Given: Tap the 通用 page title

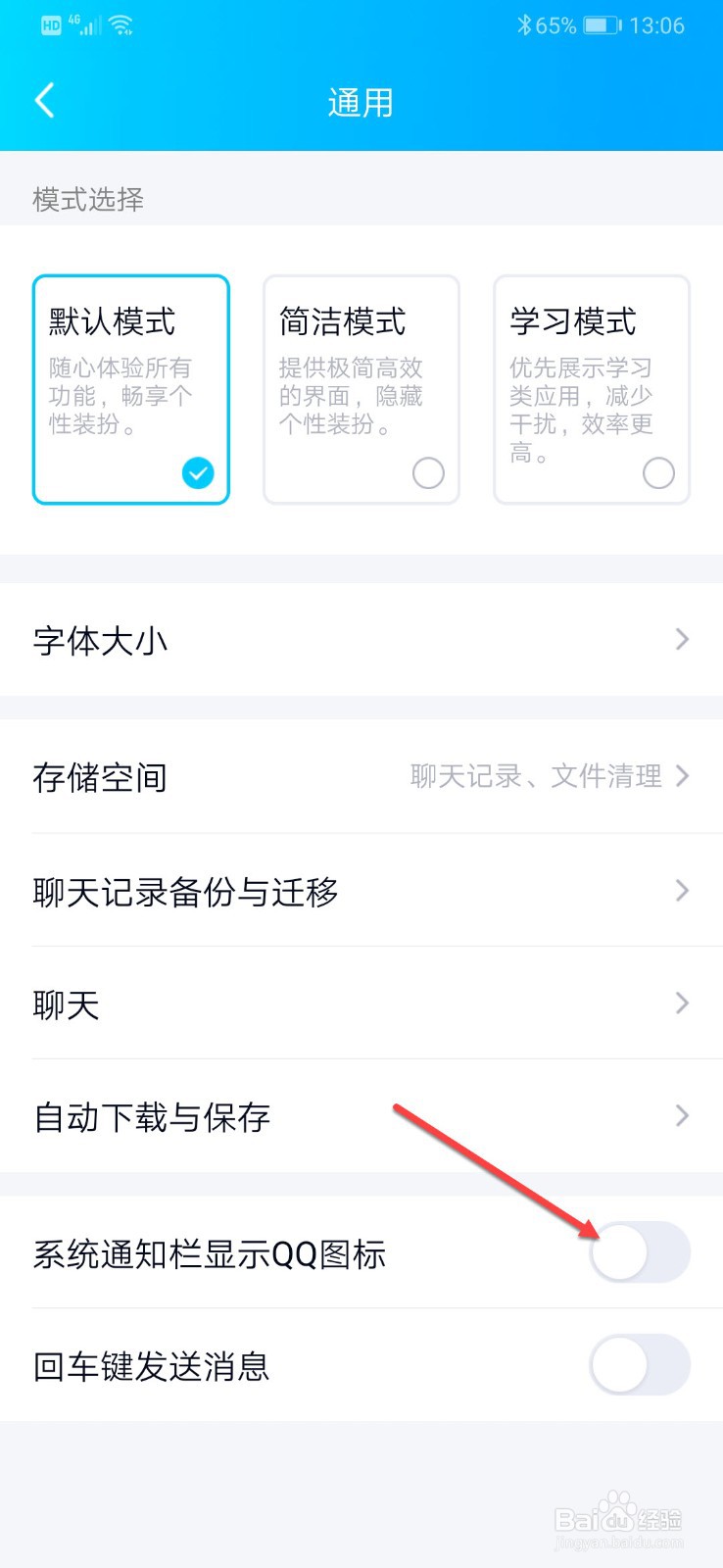Looking at the screenshot, I should point(361,101).
